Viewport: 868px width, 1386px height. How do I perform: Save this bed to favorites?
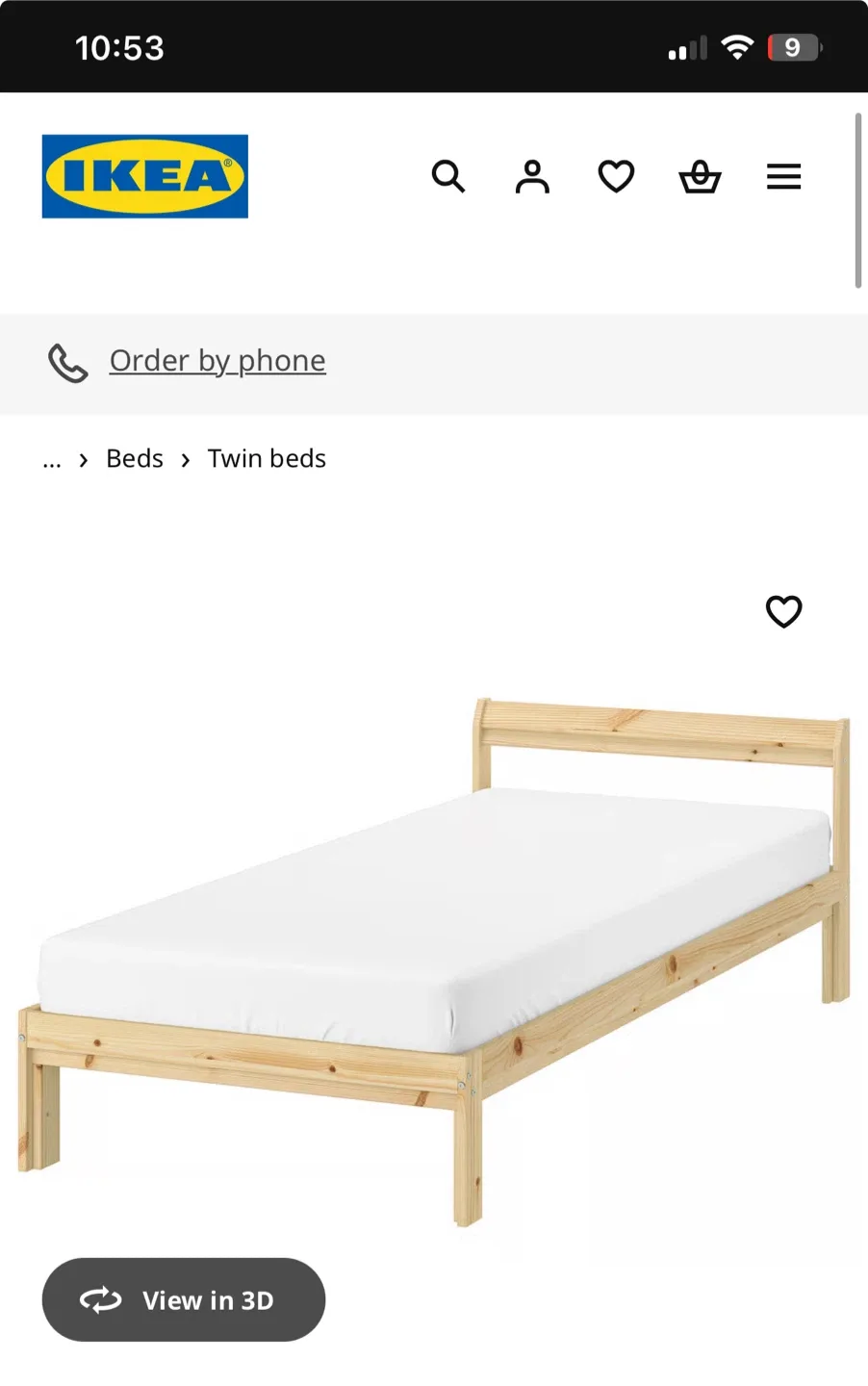[783, 611]
